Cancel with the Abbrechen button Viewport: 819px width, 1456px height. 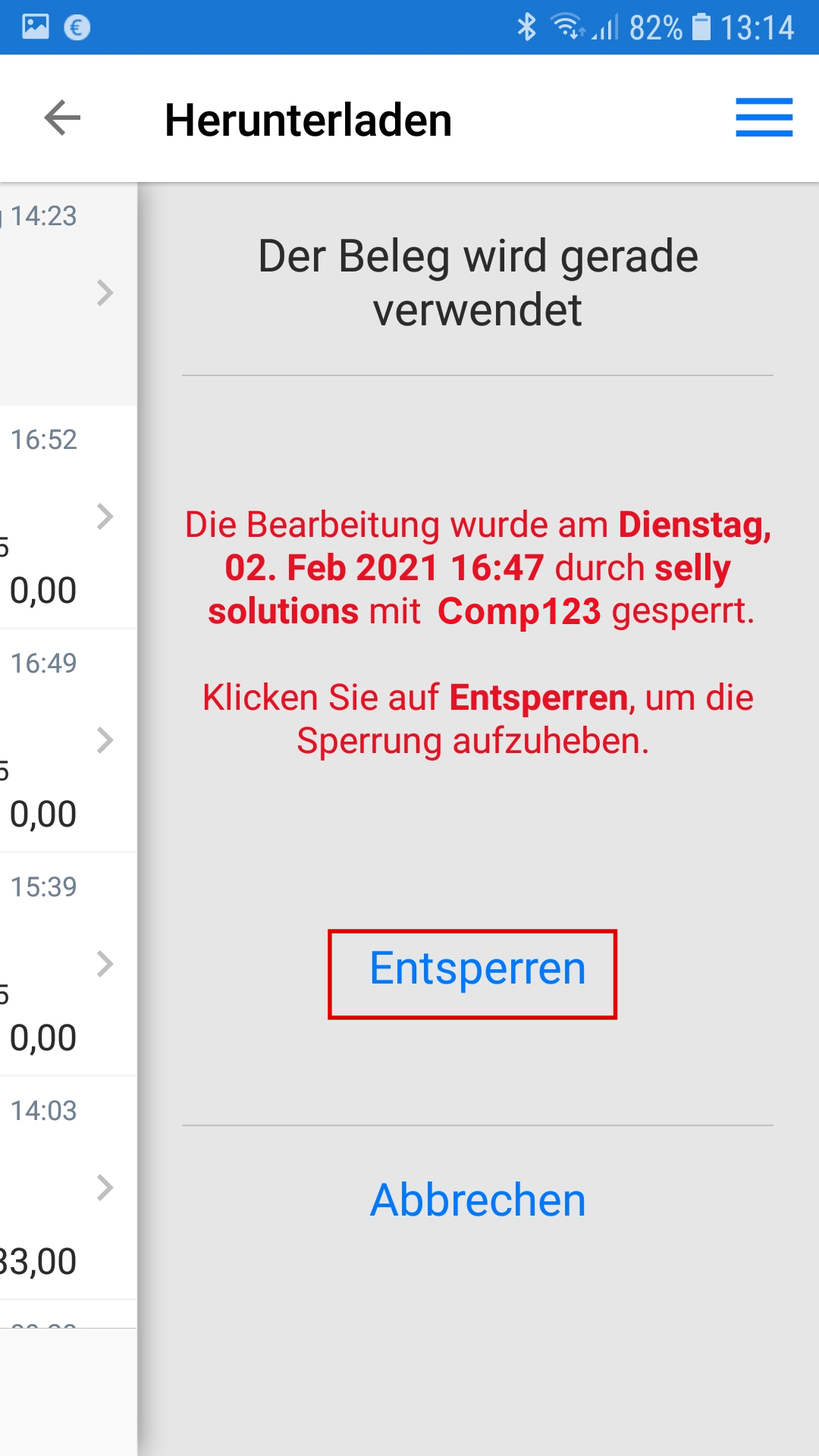click(478, 1200)
